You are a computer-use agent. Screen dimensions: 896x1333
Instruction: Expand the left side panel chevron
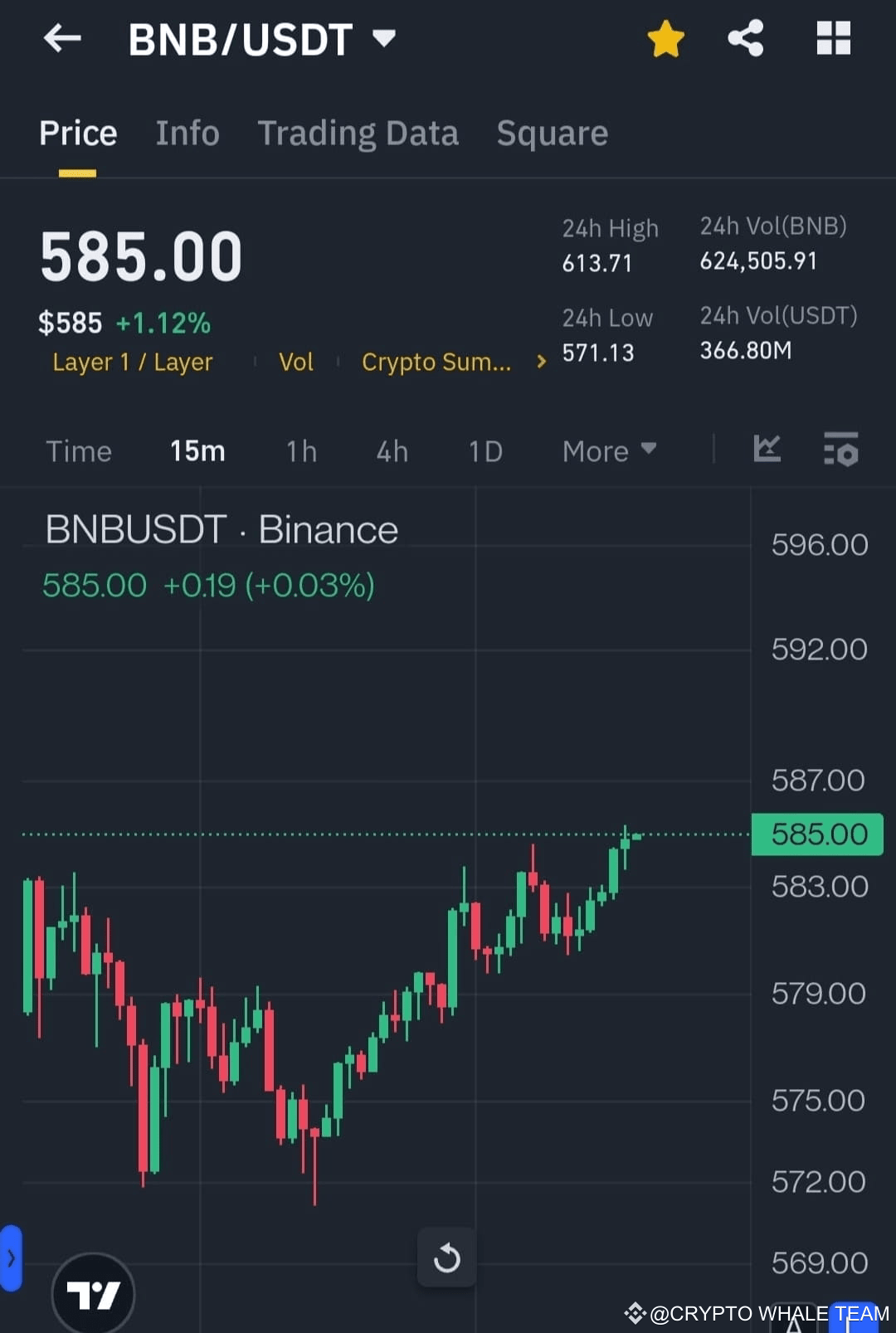11,1258
